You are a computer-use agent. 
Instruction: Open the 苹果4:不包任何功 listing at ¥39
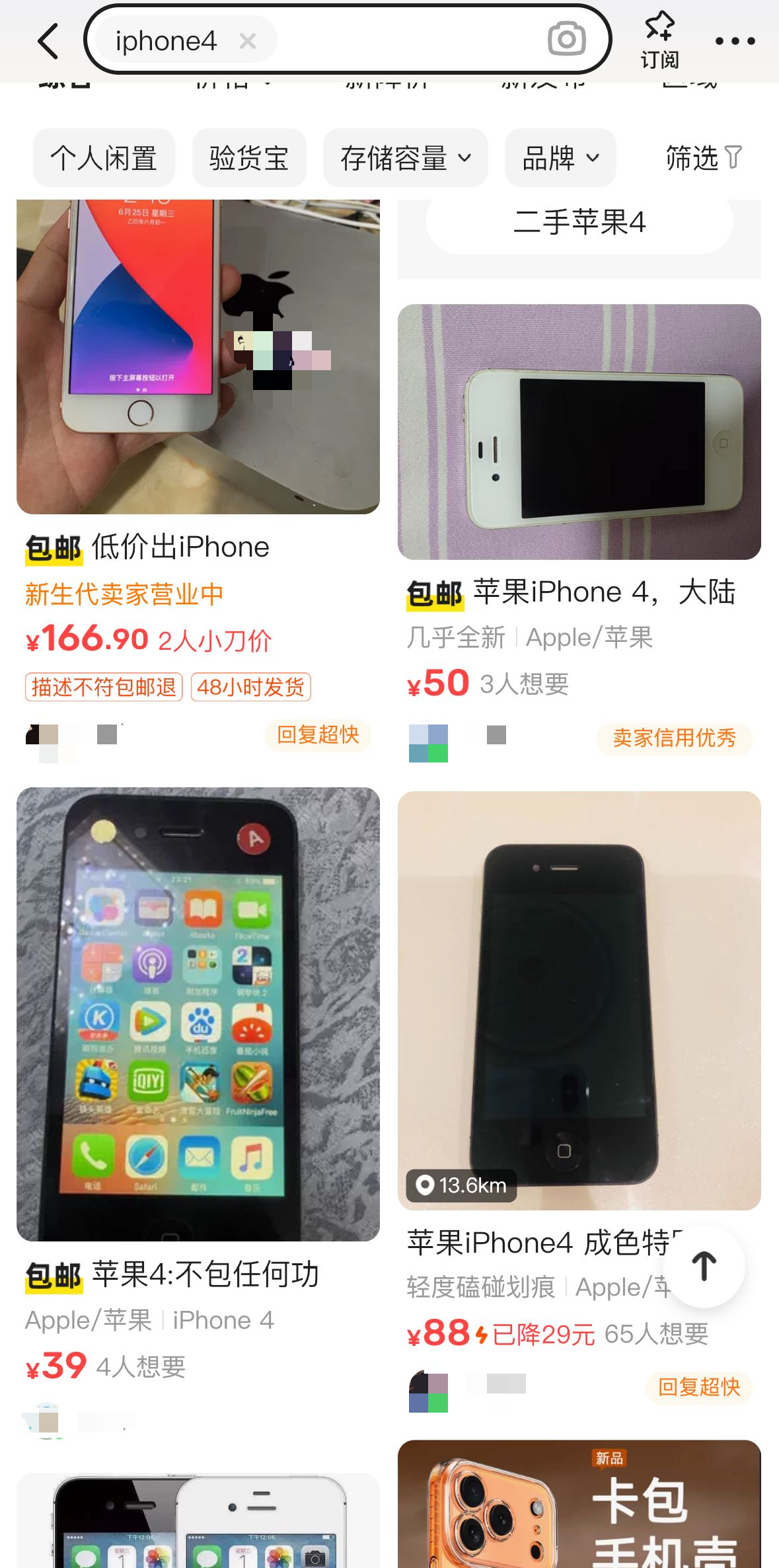pyautogui.click(x=198, y=1013)
